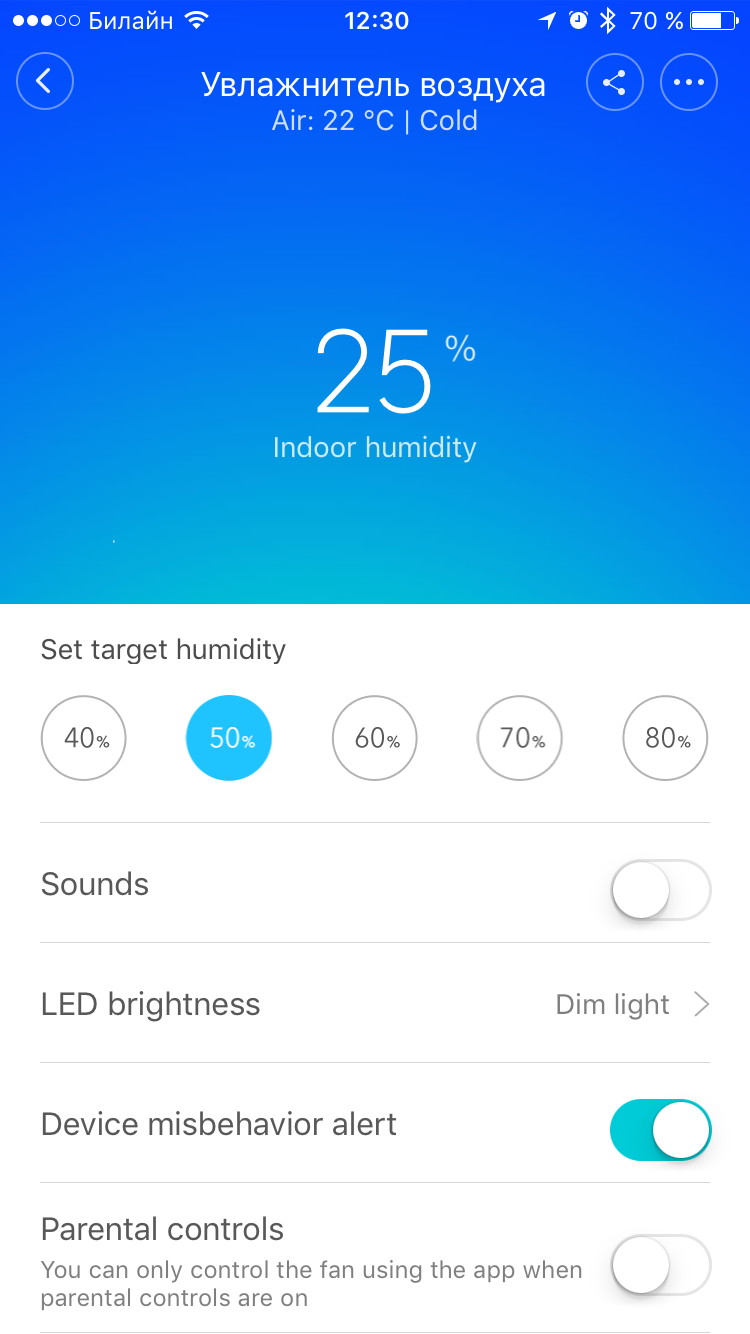The height and width of the screenshot is (1334, 750).
Task: Enable Parental controls
Action: [660, 1265]
